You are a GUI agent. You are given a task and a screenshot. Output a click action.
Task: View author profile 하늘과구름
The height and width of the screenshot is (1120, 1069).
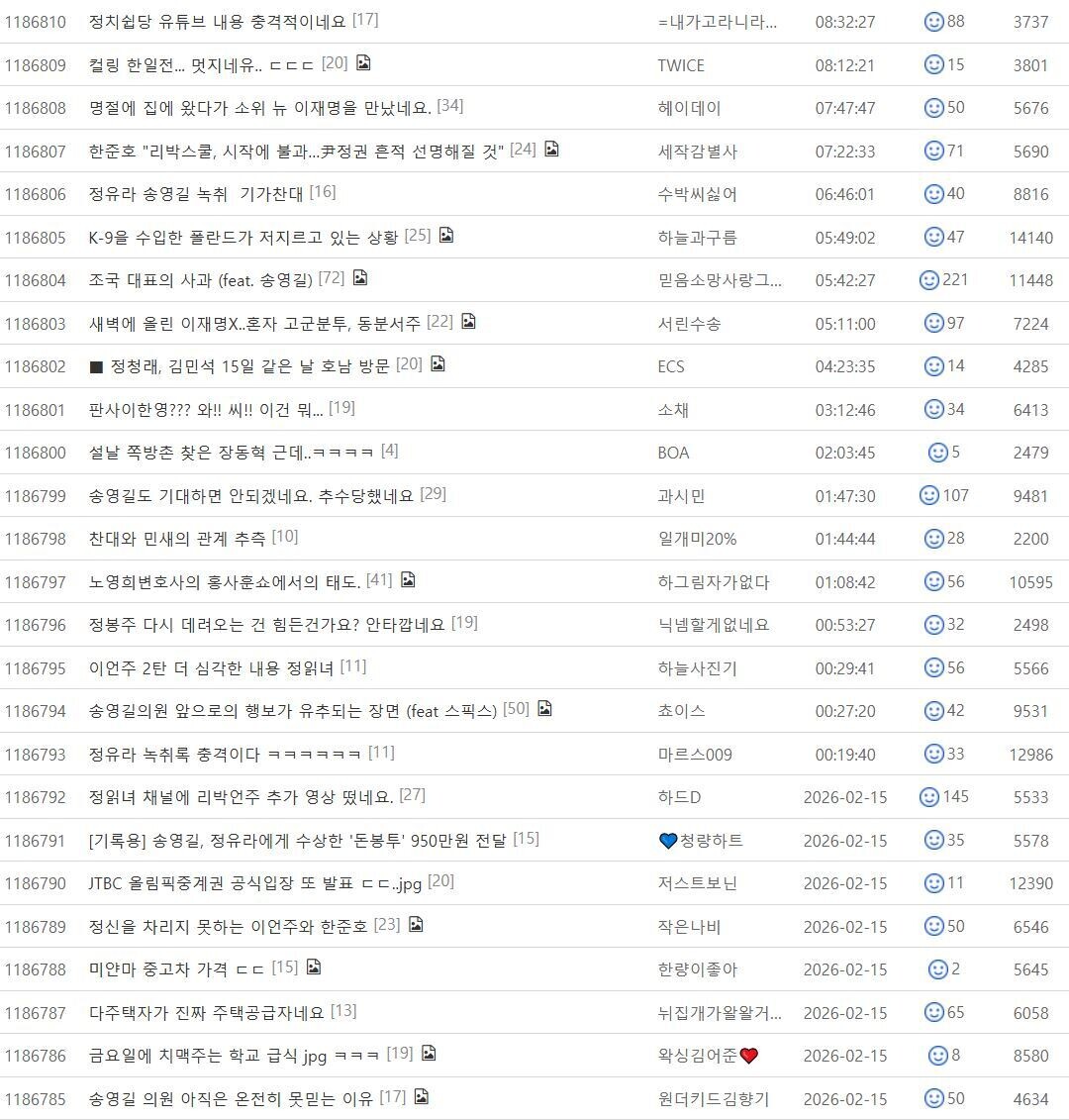[697, 237]
